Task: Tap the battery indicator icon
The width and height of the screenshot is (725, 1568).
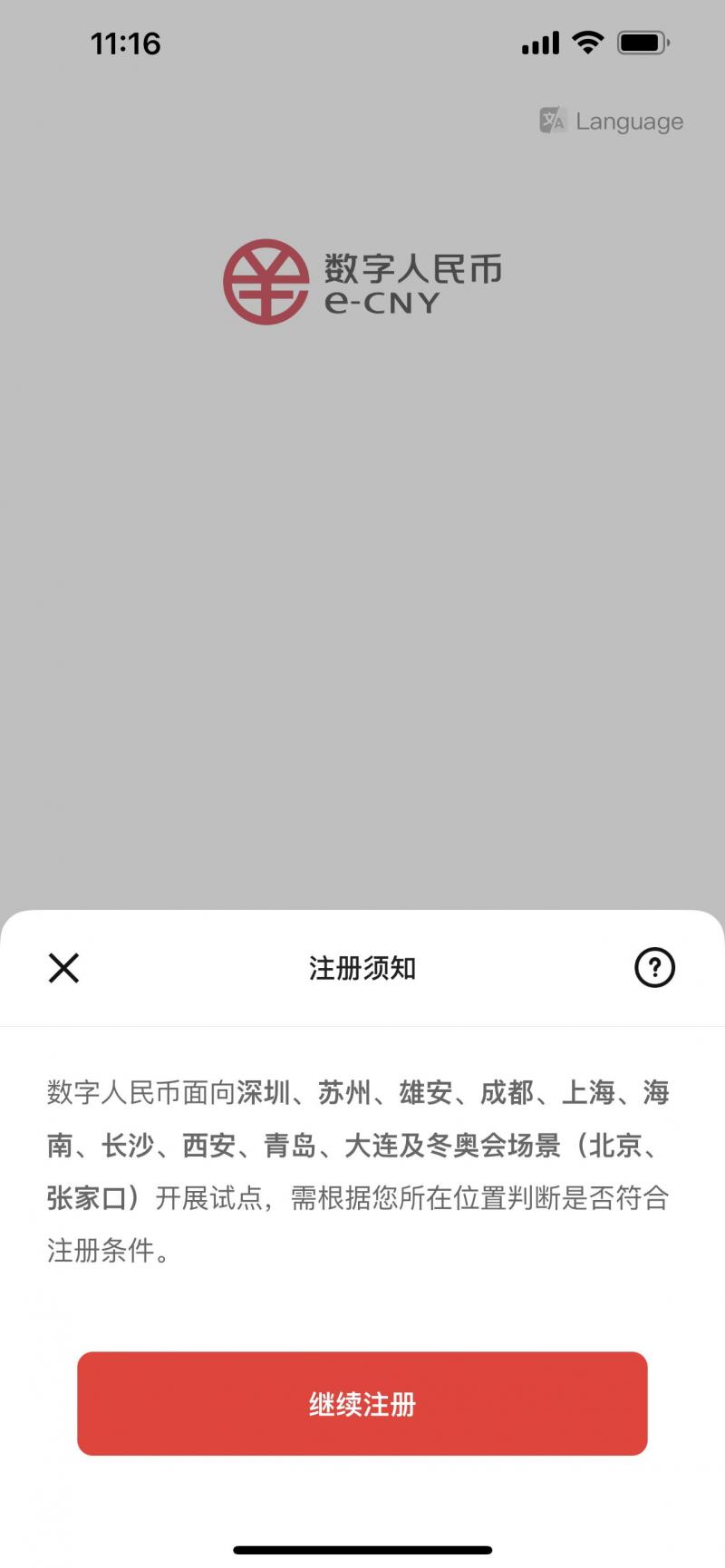Action: tap(640, 41)
